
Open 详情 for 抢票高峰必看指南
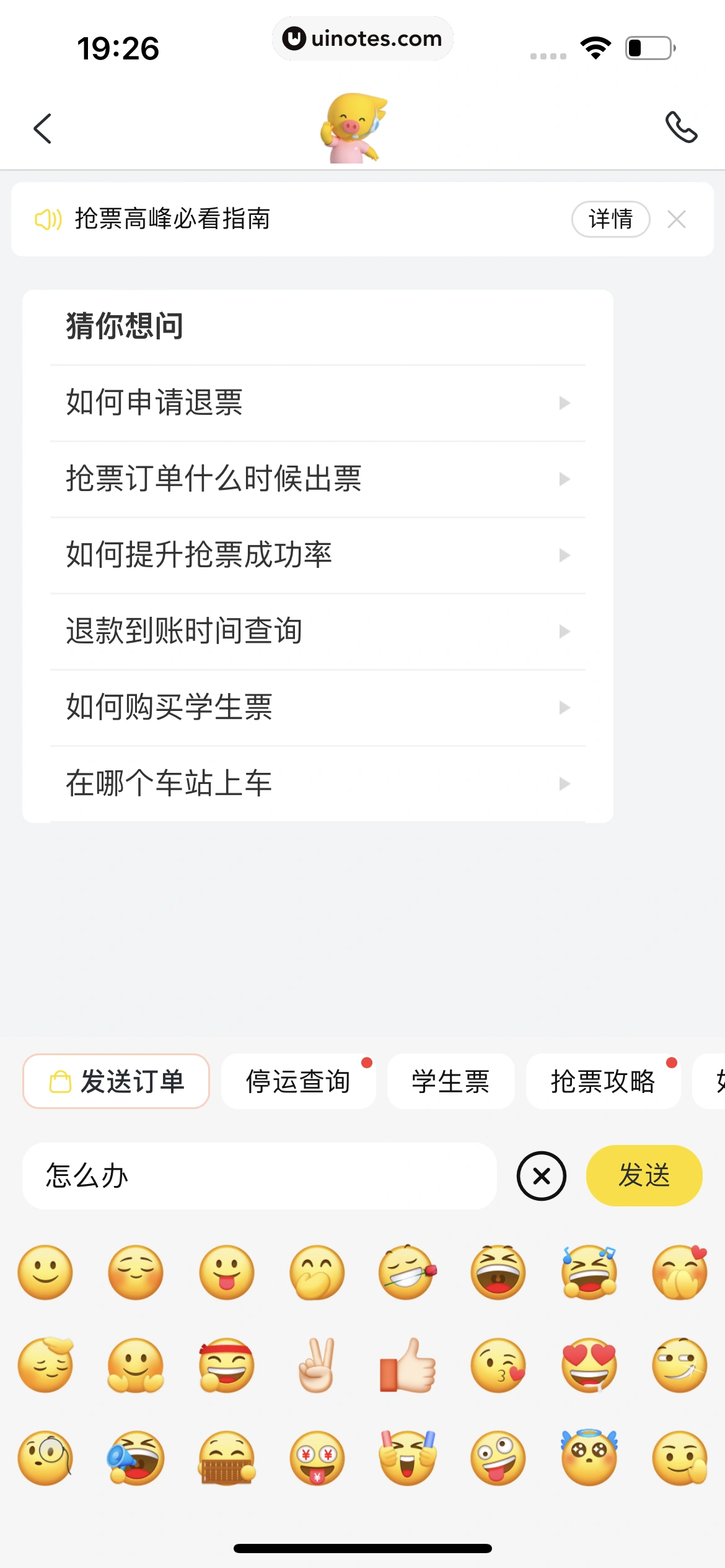[610, 219]
